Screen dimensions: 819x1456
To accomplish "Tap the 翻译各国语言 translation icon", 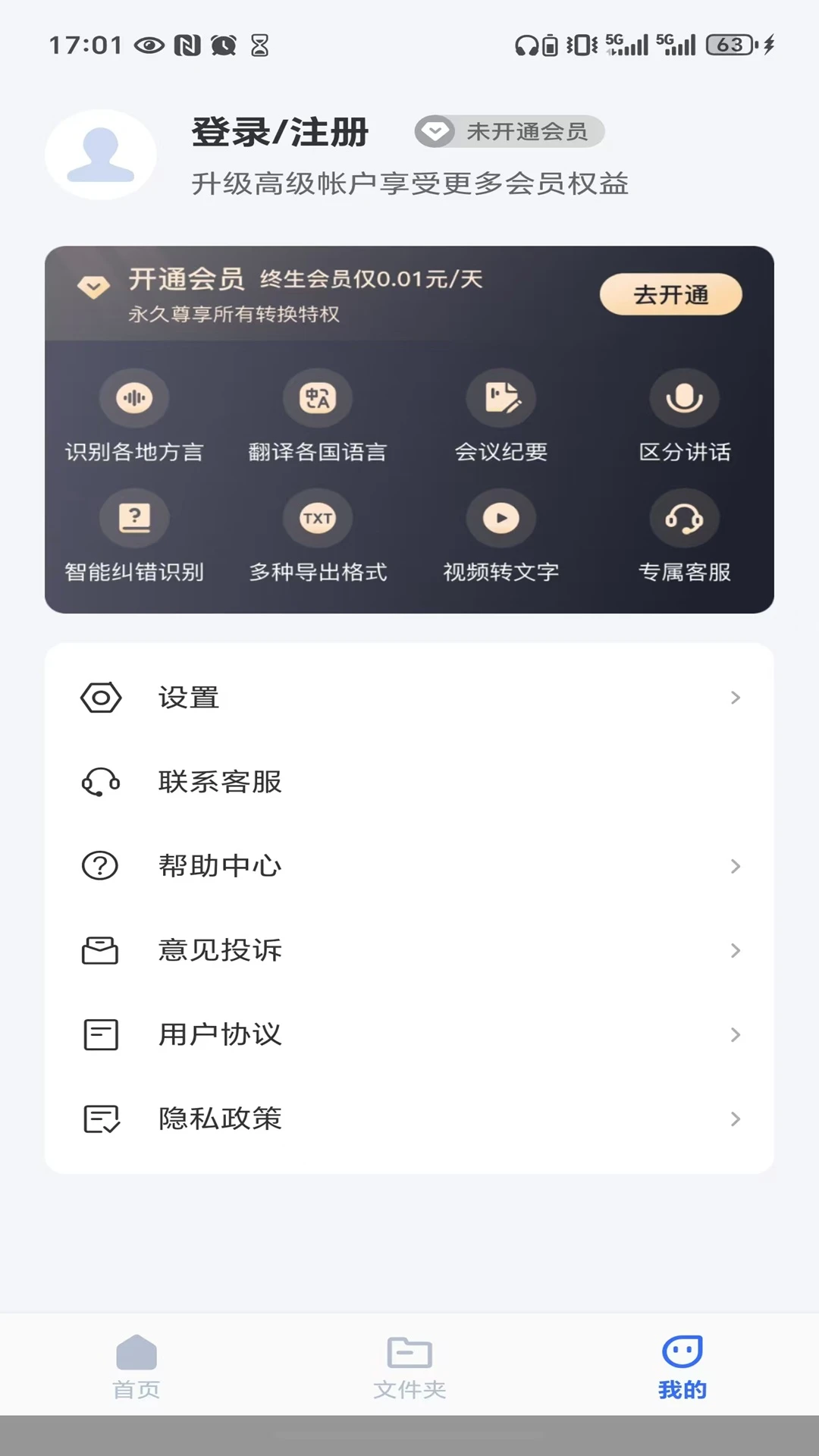I will coord(318,397).
